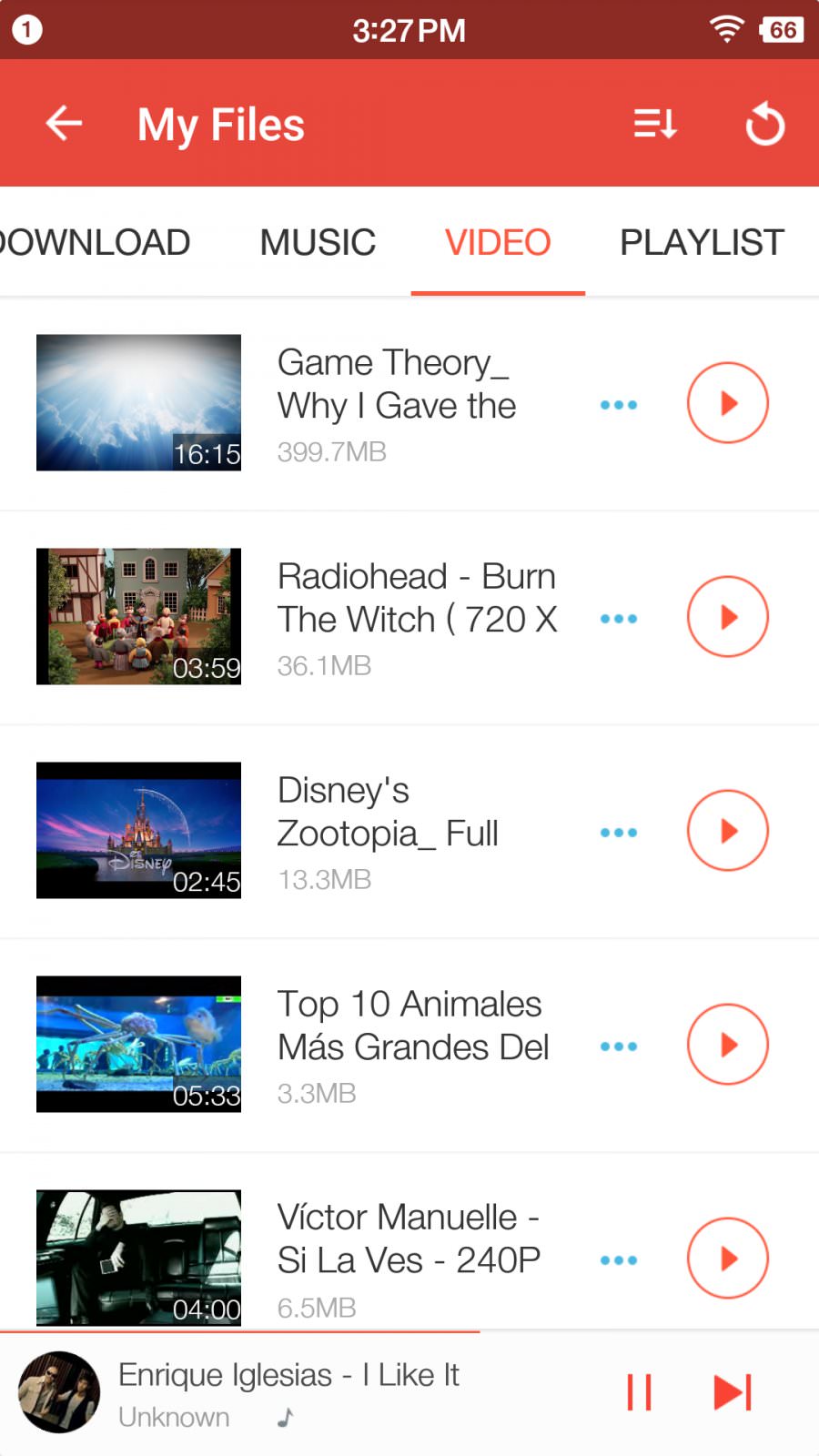Play Víctor Manuelle - Si La Ves

point(728,1259)
